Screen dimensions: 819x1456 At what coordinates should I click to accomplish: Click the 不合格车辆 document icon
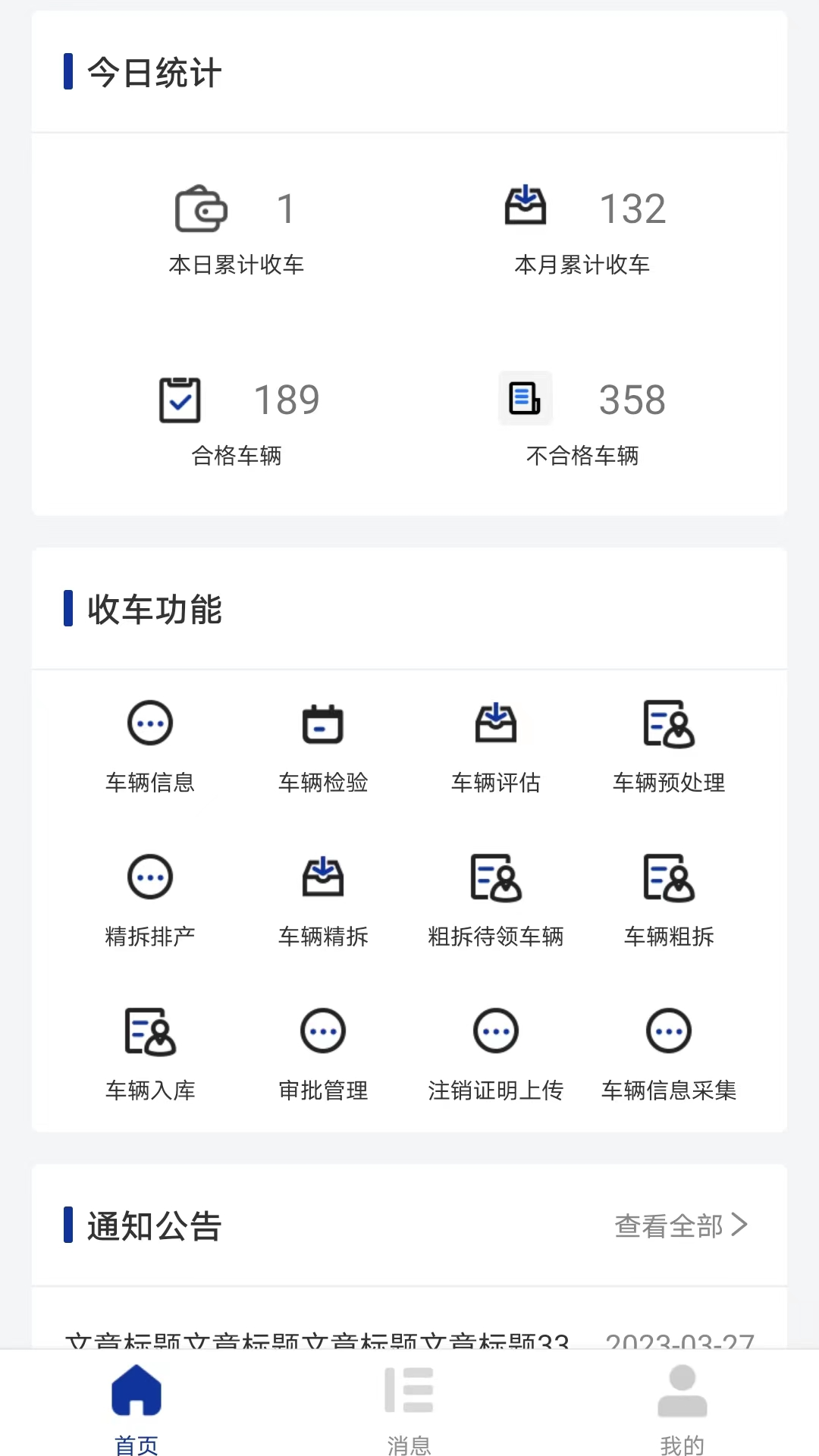[526, 399]
